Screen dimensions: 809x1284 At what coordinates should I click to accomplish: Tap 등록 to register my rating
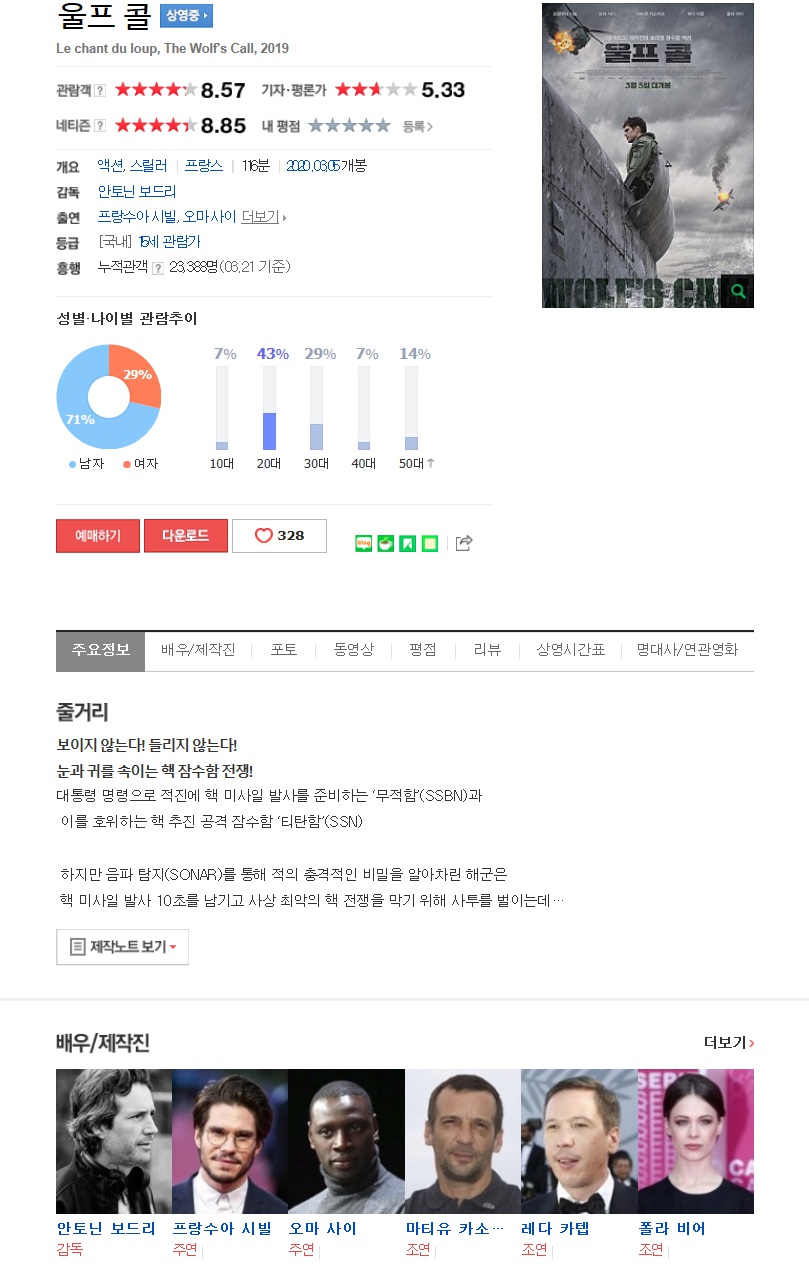(417, 126)
